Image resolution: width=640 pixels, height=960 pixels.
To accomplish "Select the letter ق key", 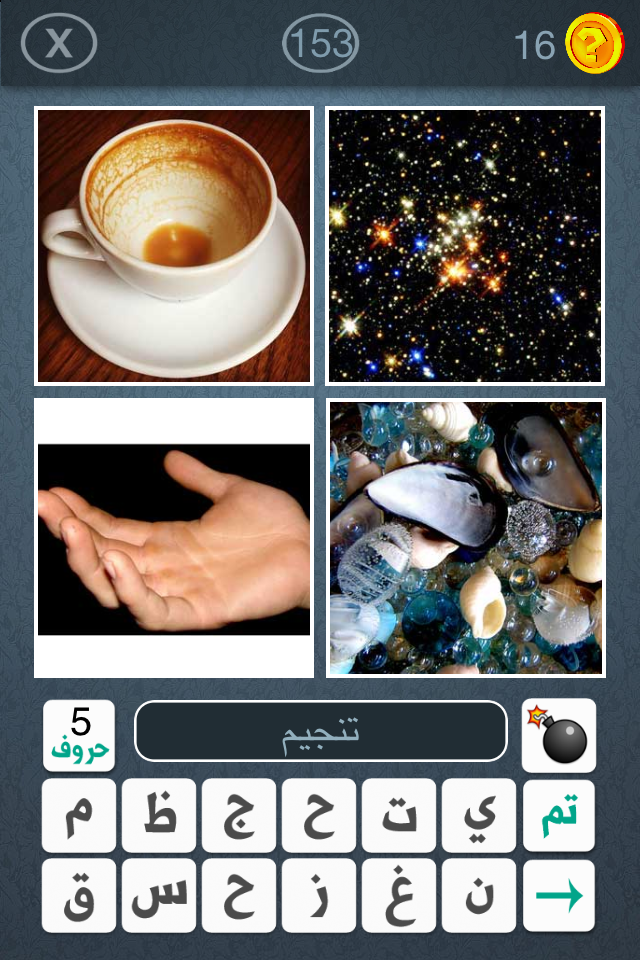I will [x=78, y=895].
